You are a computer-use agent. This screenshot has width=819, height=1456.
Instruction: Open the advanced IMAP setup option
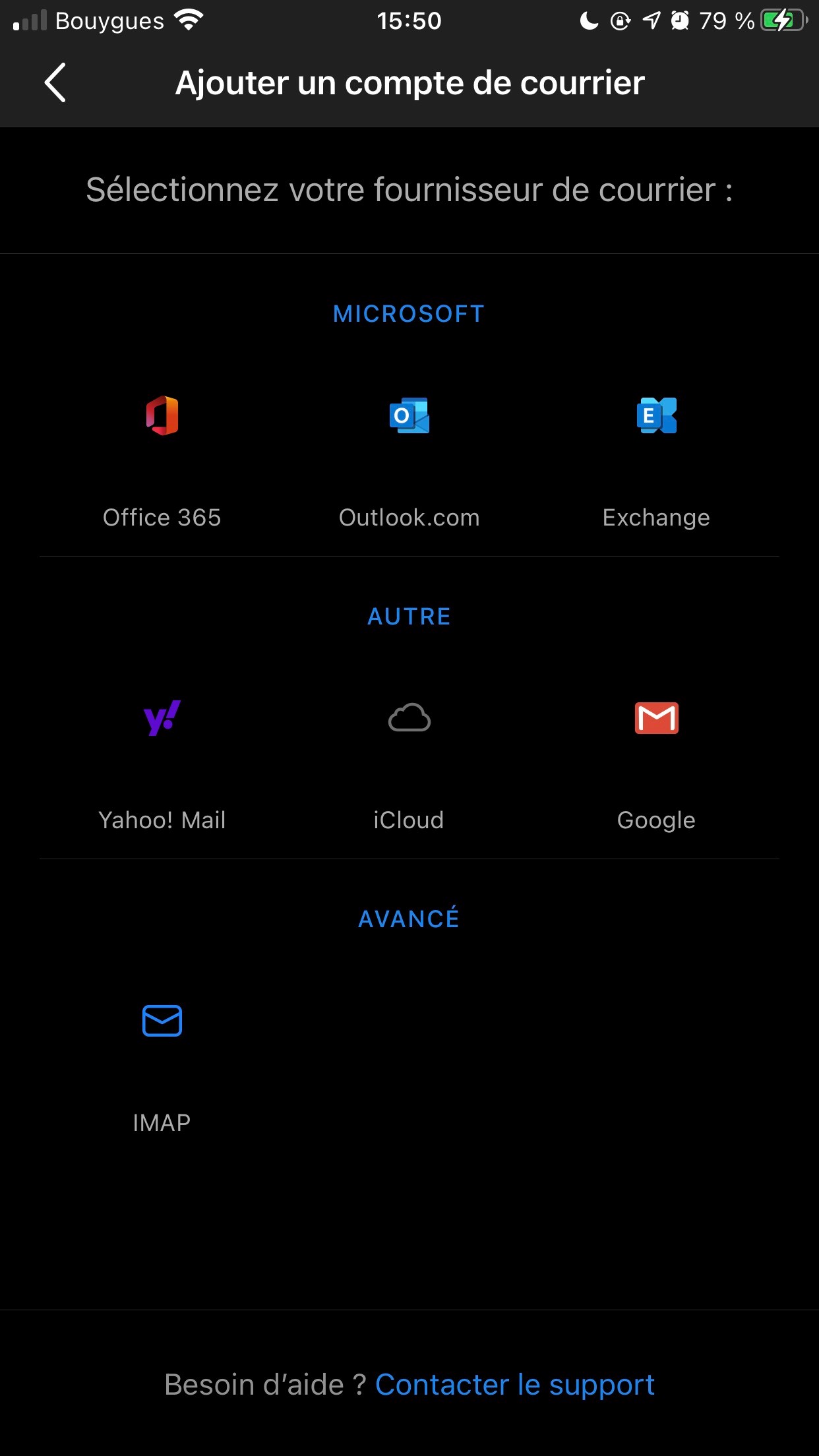pos(162,1060)
